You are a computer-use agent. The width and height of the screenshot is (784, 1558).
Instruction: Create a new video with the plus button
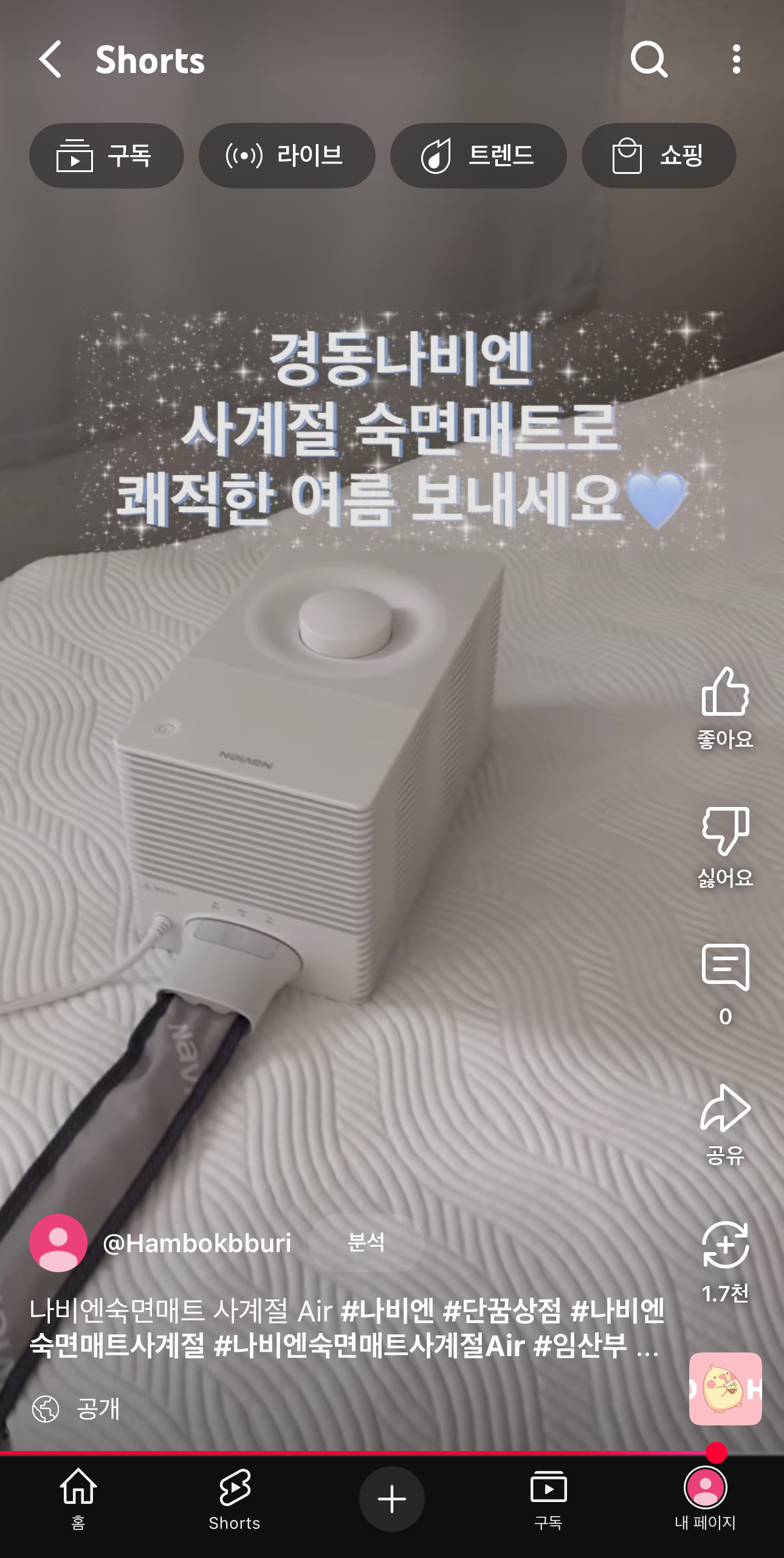tap(392, 1498)
